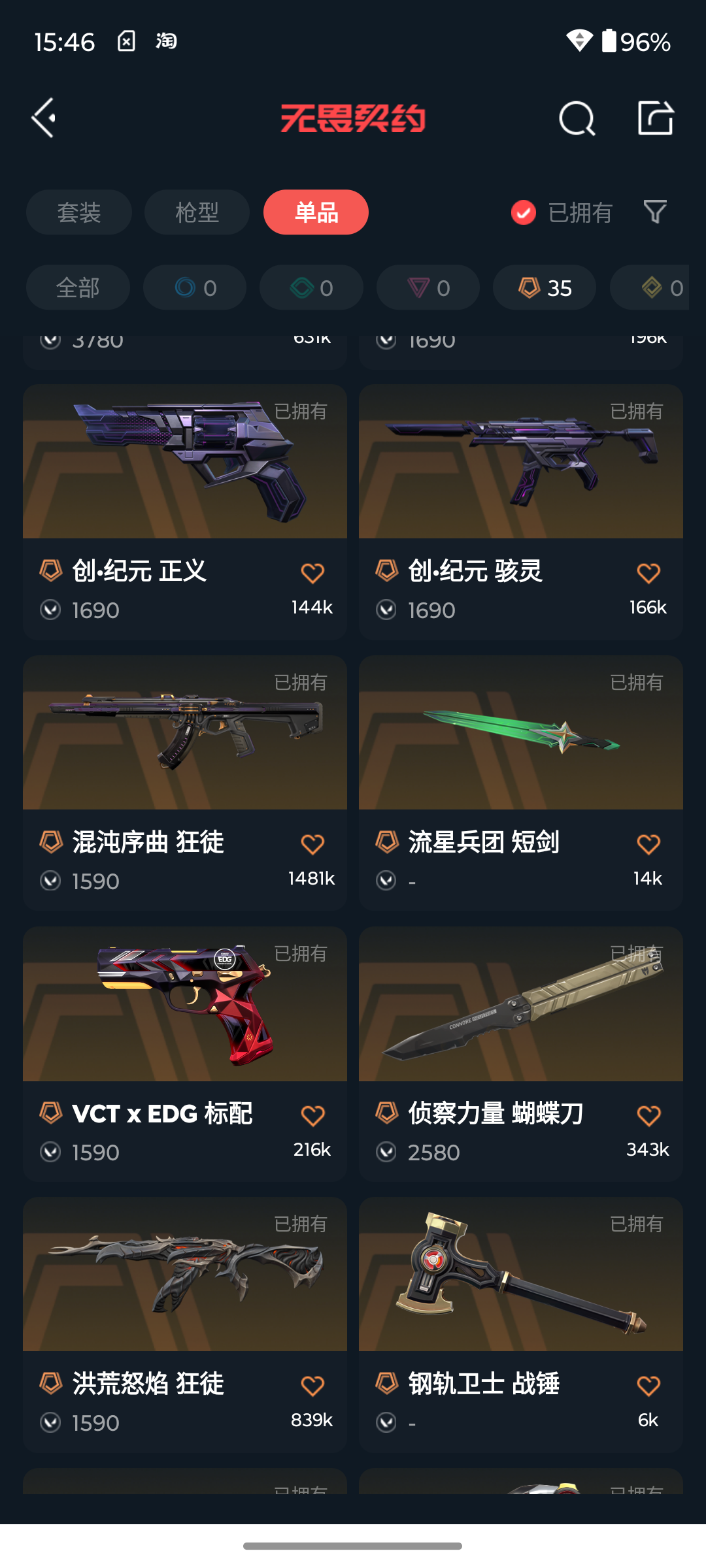The image size is (706, 1568).
Task: Open the filter funnel icon
Action: click(x=655, y=212)
